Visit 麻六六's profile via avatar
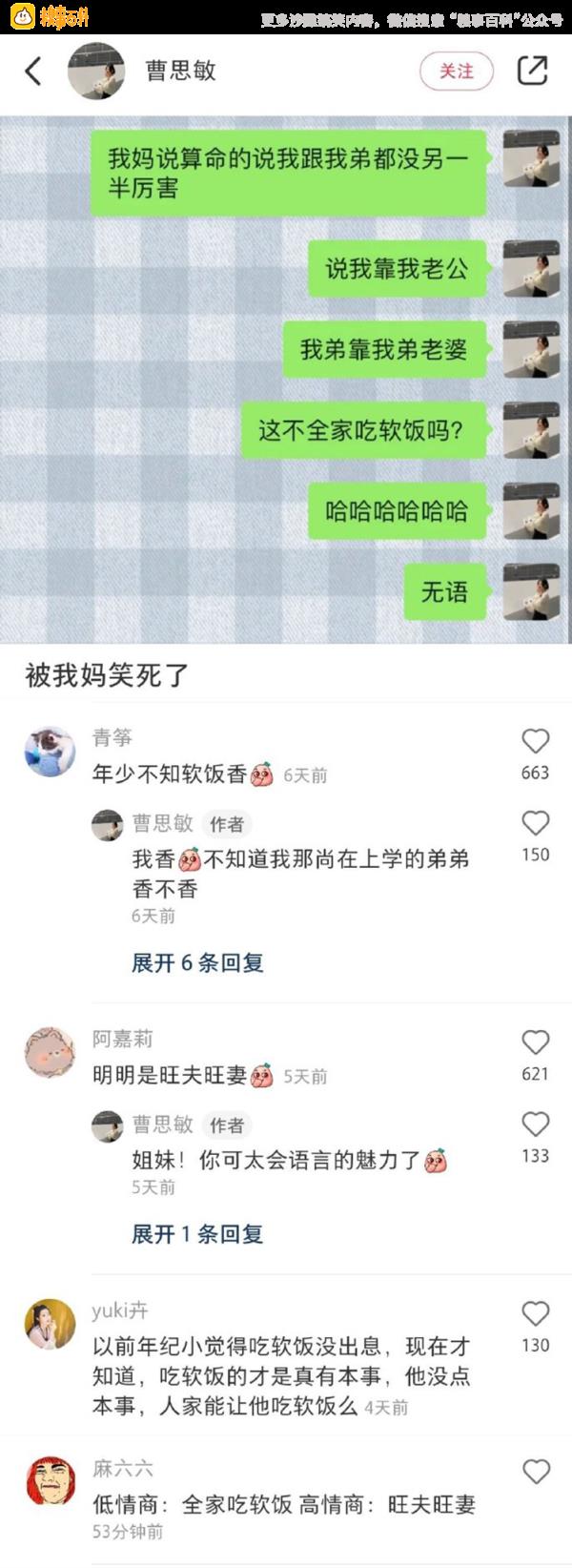 [x=50, y=1482]
